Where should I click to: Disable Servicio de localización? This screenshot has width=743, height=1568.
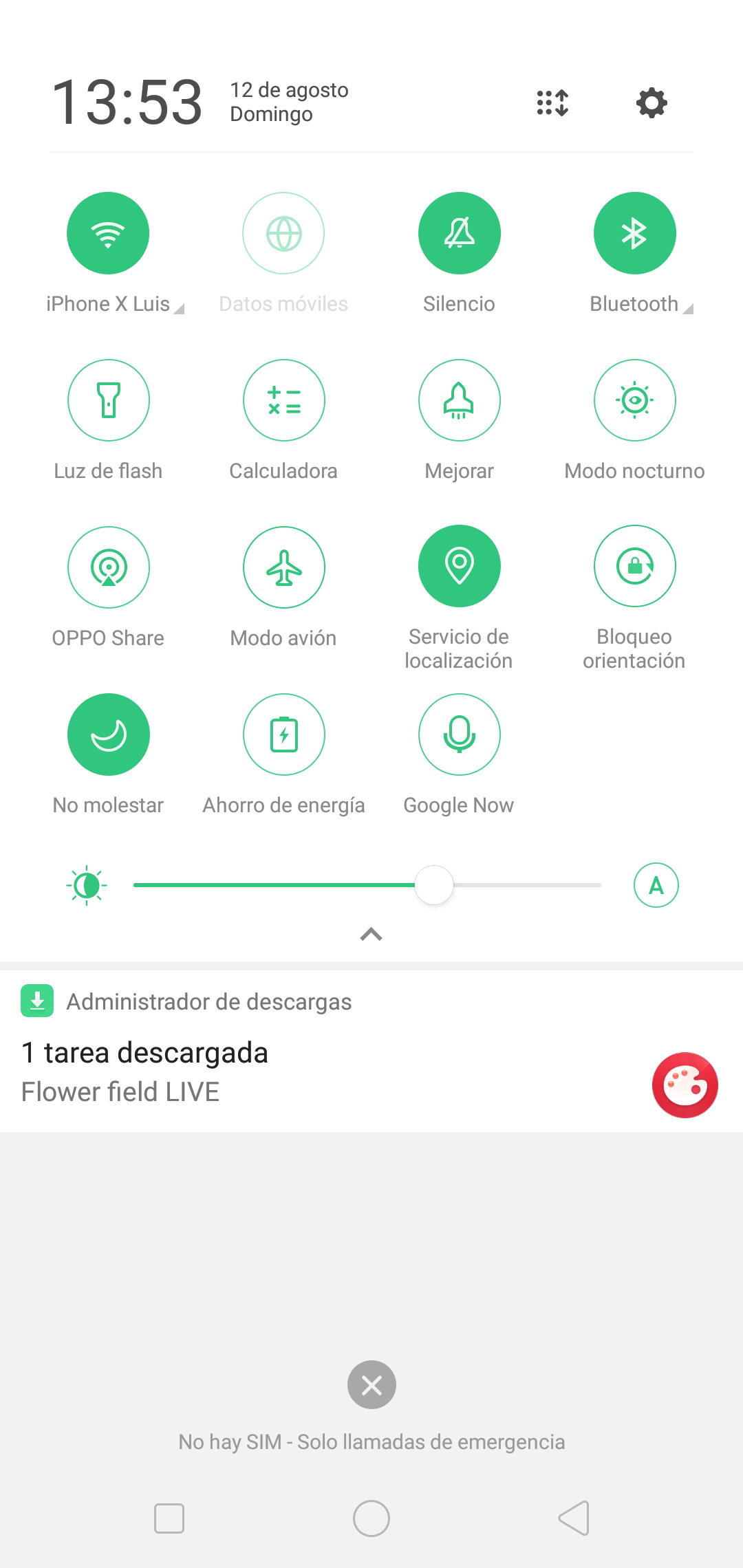click(x=459, y=566)
